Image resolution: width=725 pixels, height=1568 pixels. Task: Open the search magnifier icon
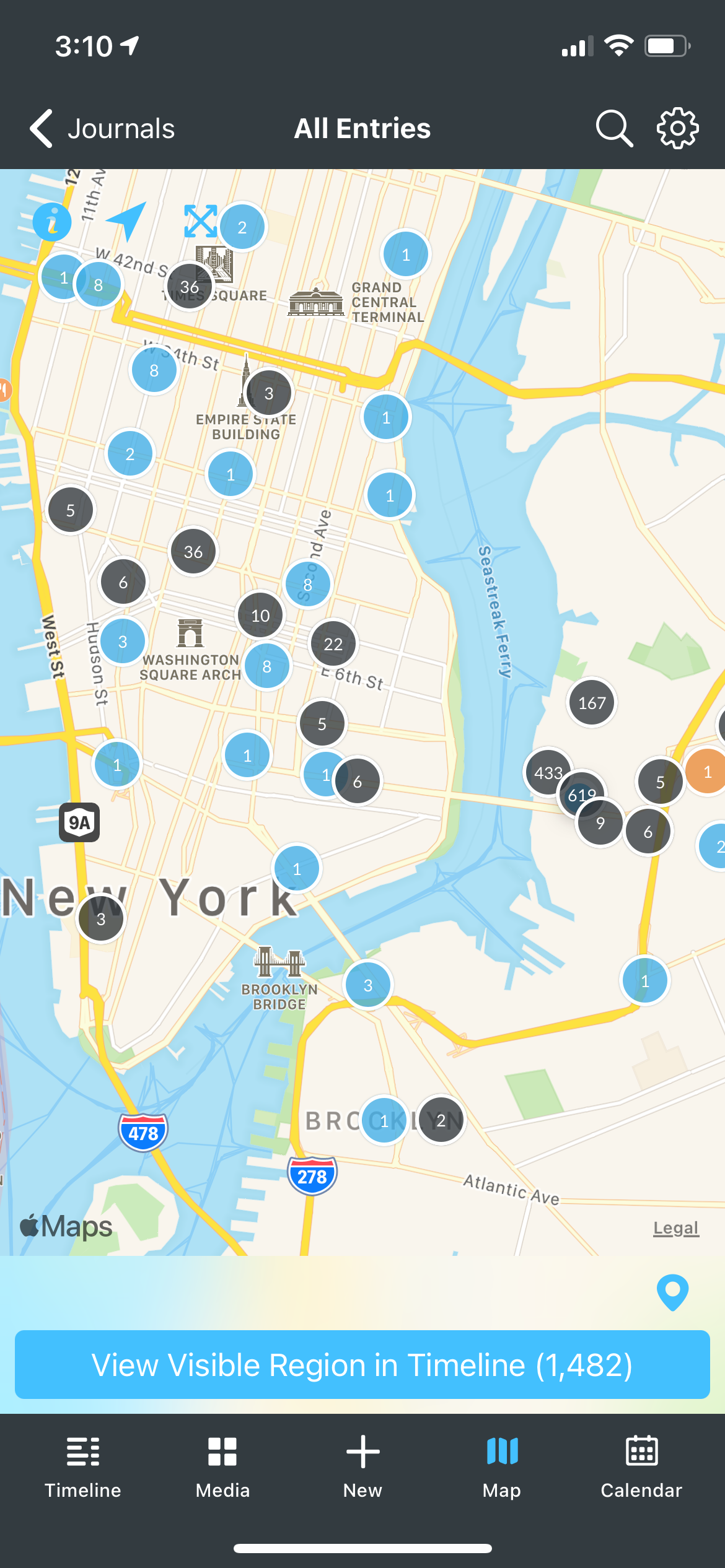[x=613, y=129]
